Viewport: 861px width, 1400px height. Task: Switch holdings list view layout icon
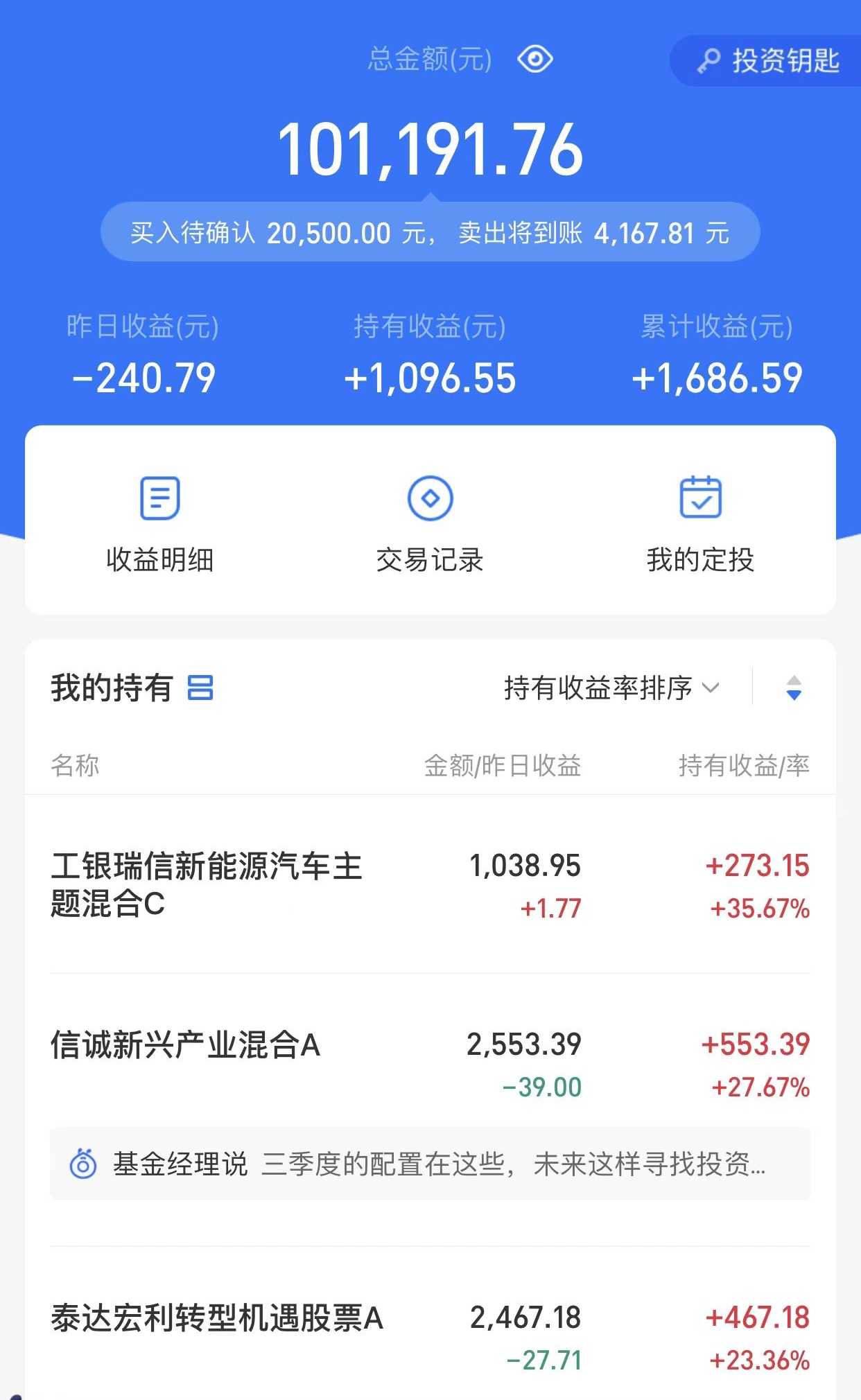tap(200, 688)
